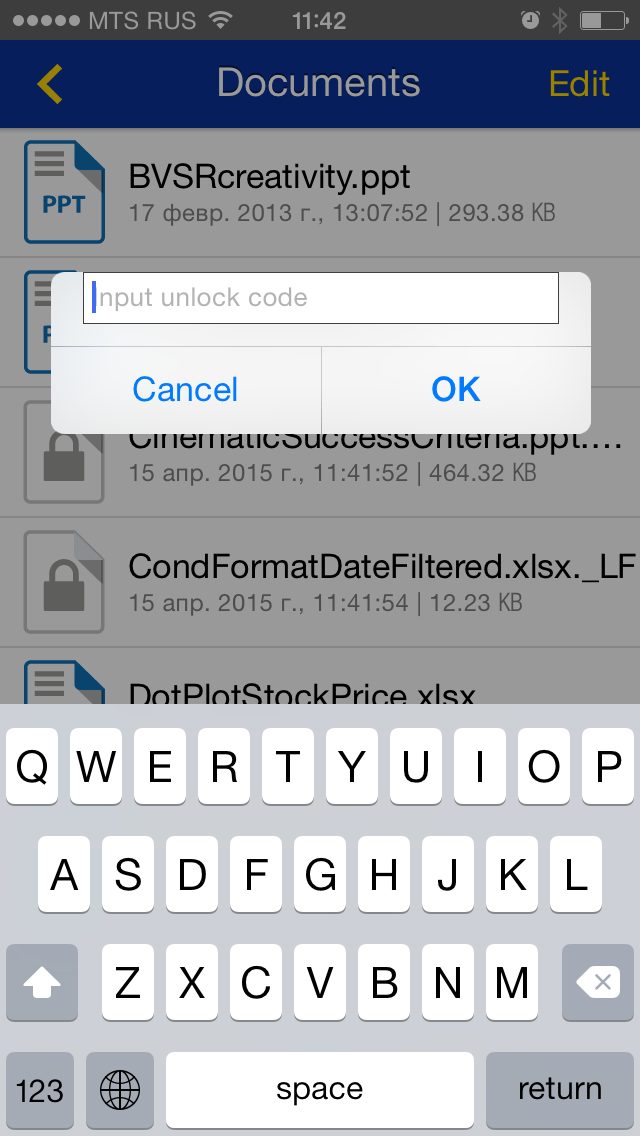Confirm the unlock code with OK
The image size is (640, 1136).
pos(456,389)
